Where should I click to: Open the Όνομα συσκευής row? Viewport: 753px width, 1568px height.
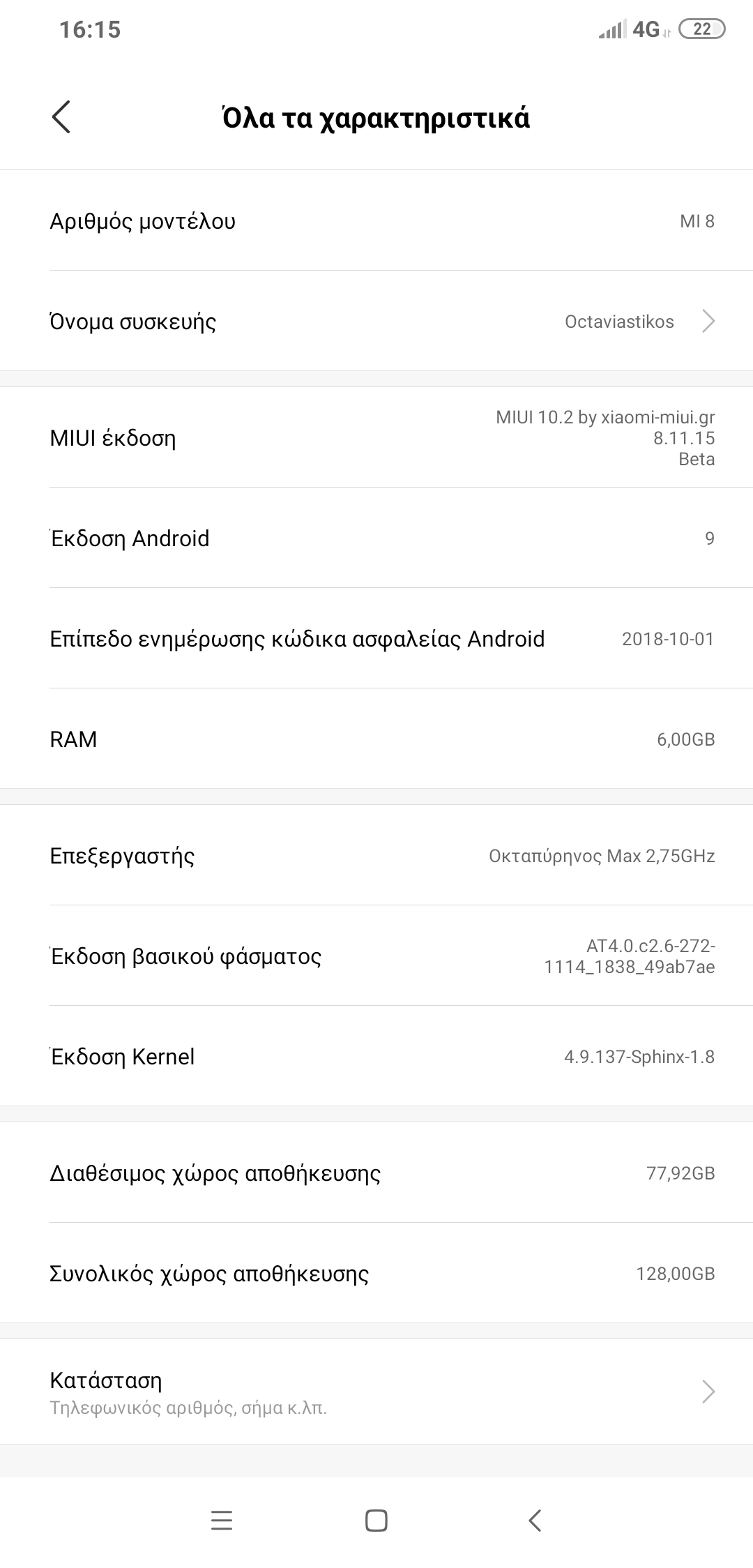point(376,322)
